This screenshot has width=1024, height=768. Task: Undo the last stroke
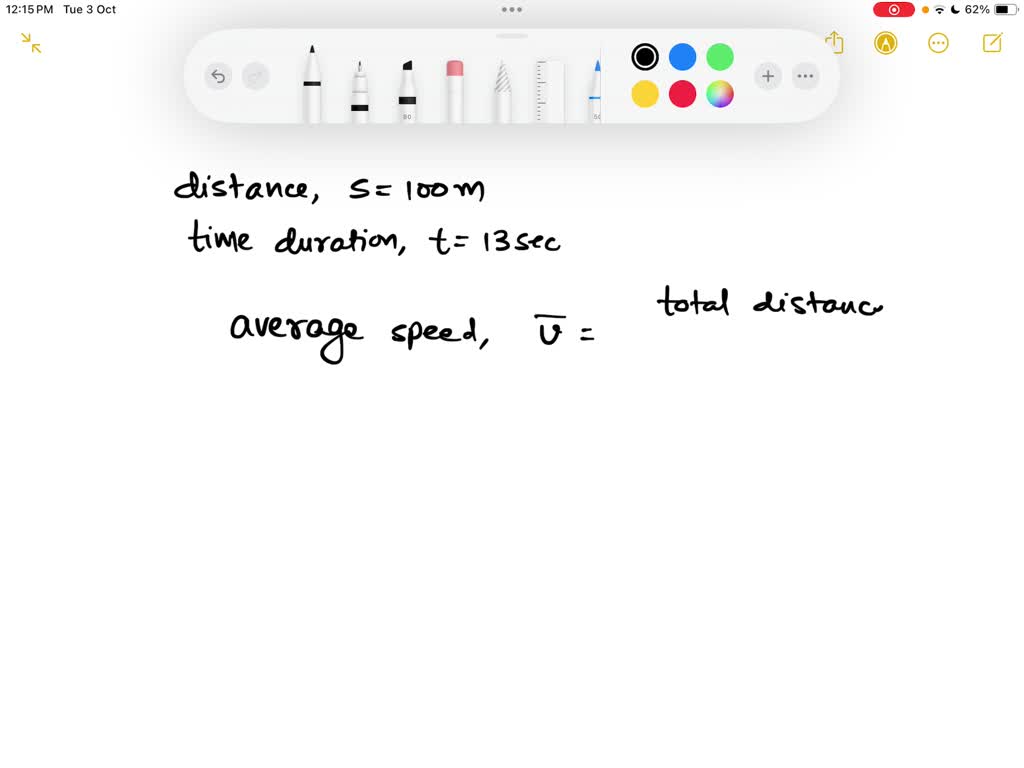pyautogui.click(x=218, y=76)
